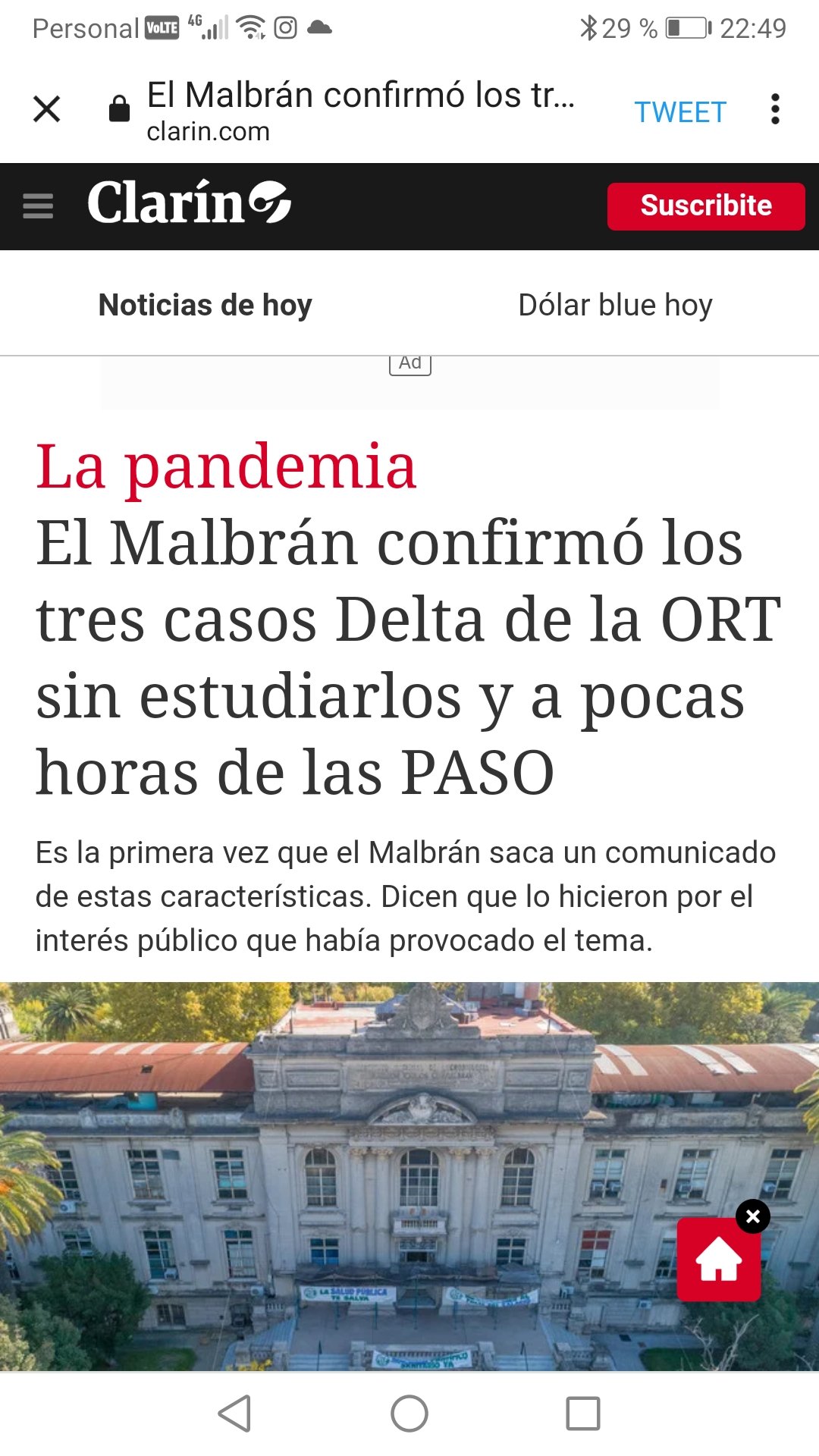Dismiss the floating home button
This screenshot has width=819, height=1456.
[752, 1216]
